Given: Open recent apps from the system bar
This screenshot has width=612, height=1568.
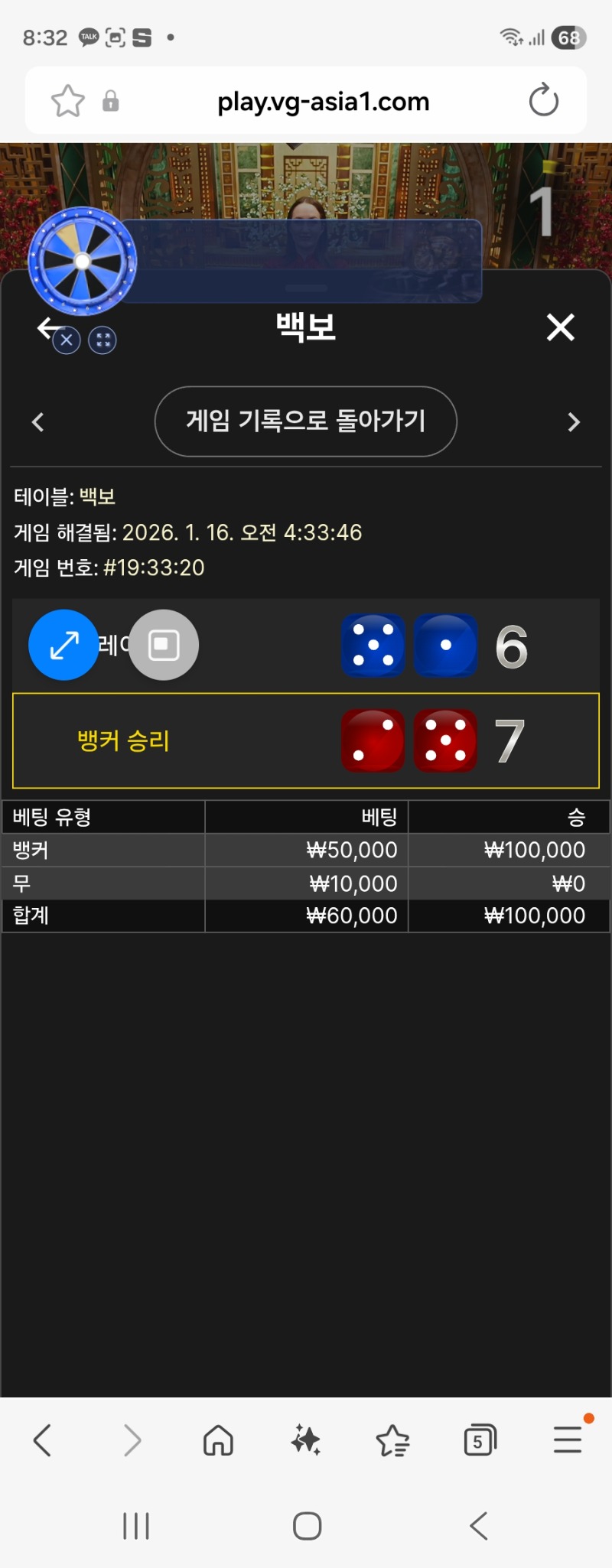Looking at the screenshot, I should 136,1526.
